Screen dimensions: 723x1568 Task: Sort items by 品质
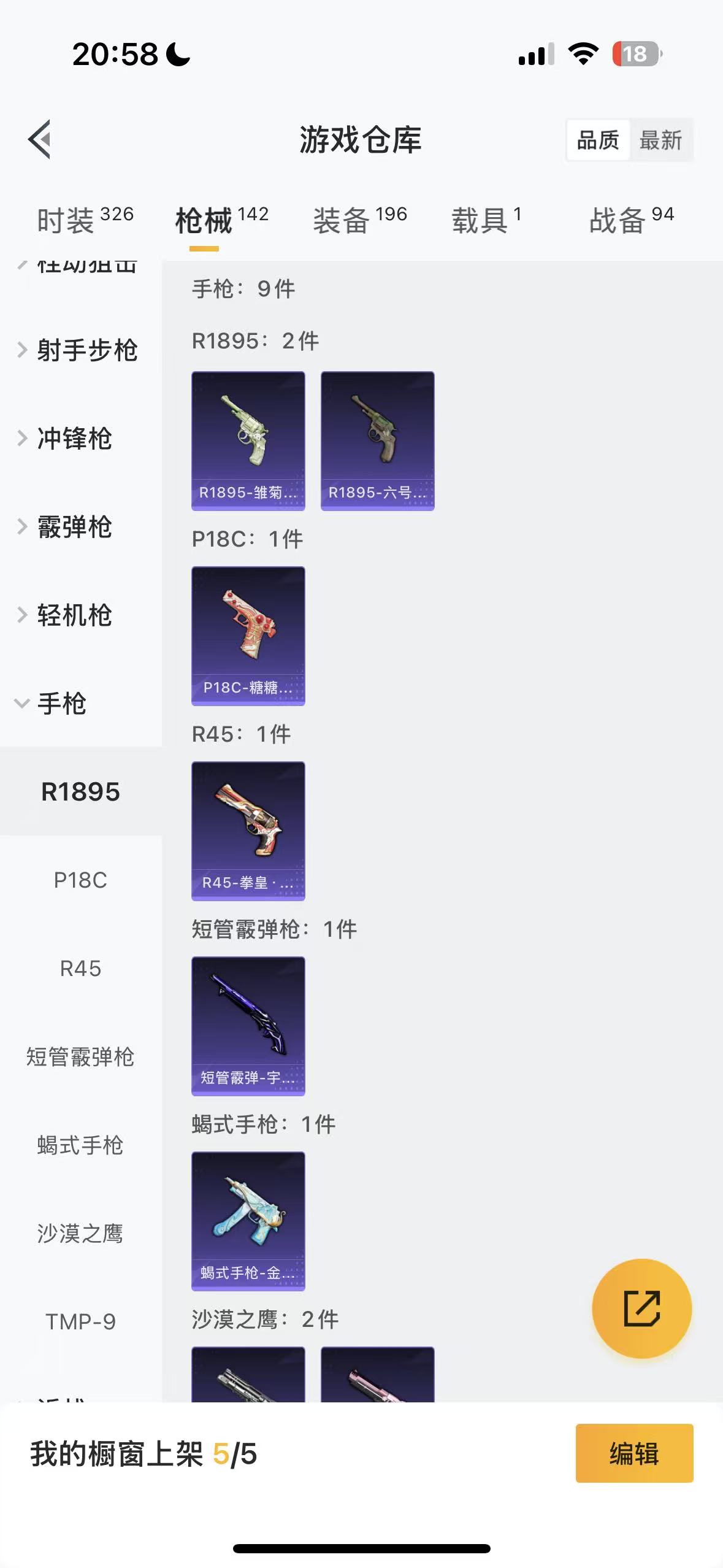(x=598, y=140)
